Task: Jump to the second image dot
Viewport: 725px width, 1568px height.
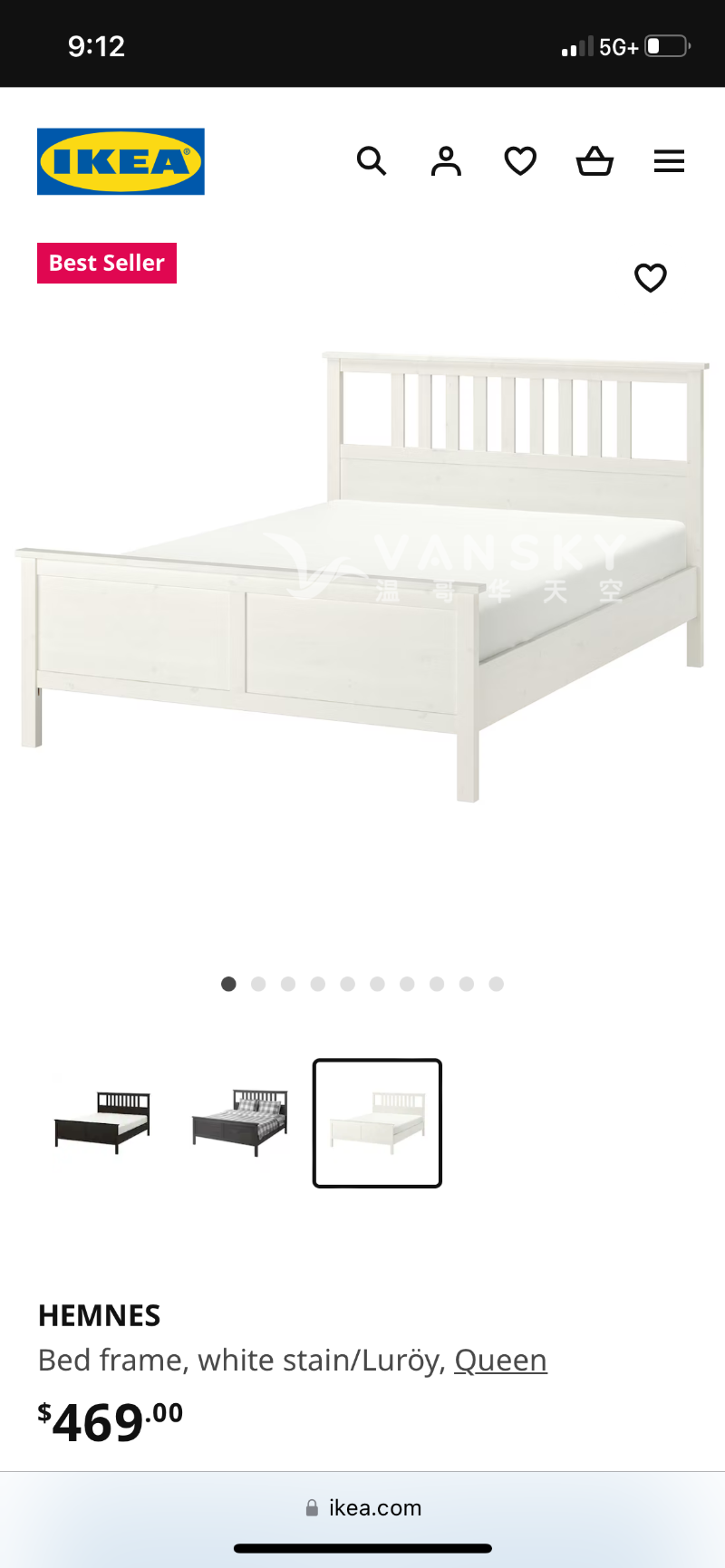Action: [x=258, y=984]
